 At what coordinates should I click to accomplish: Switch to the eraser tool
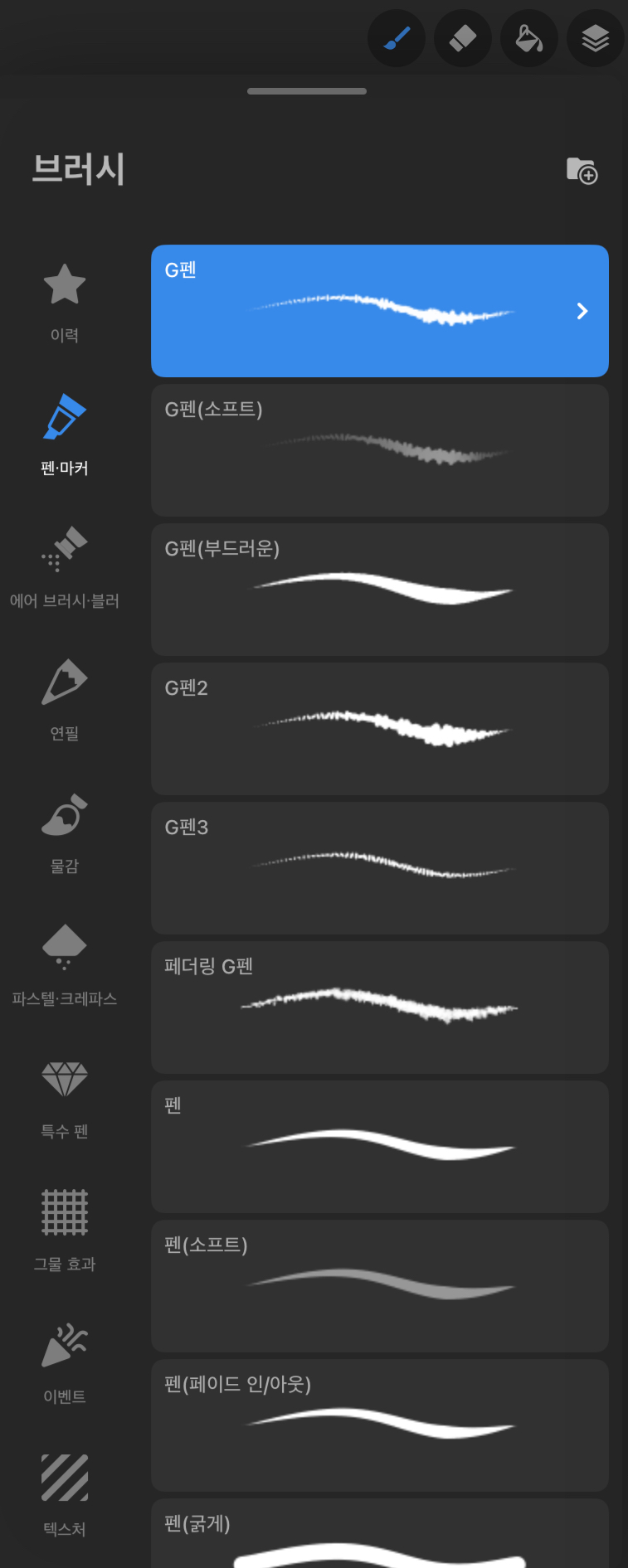(x=463, y=38)
